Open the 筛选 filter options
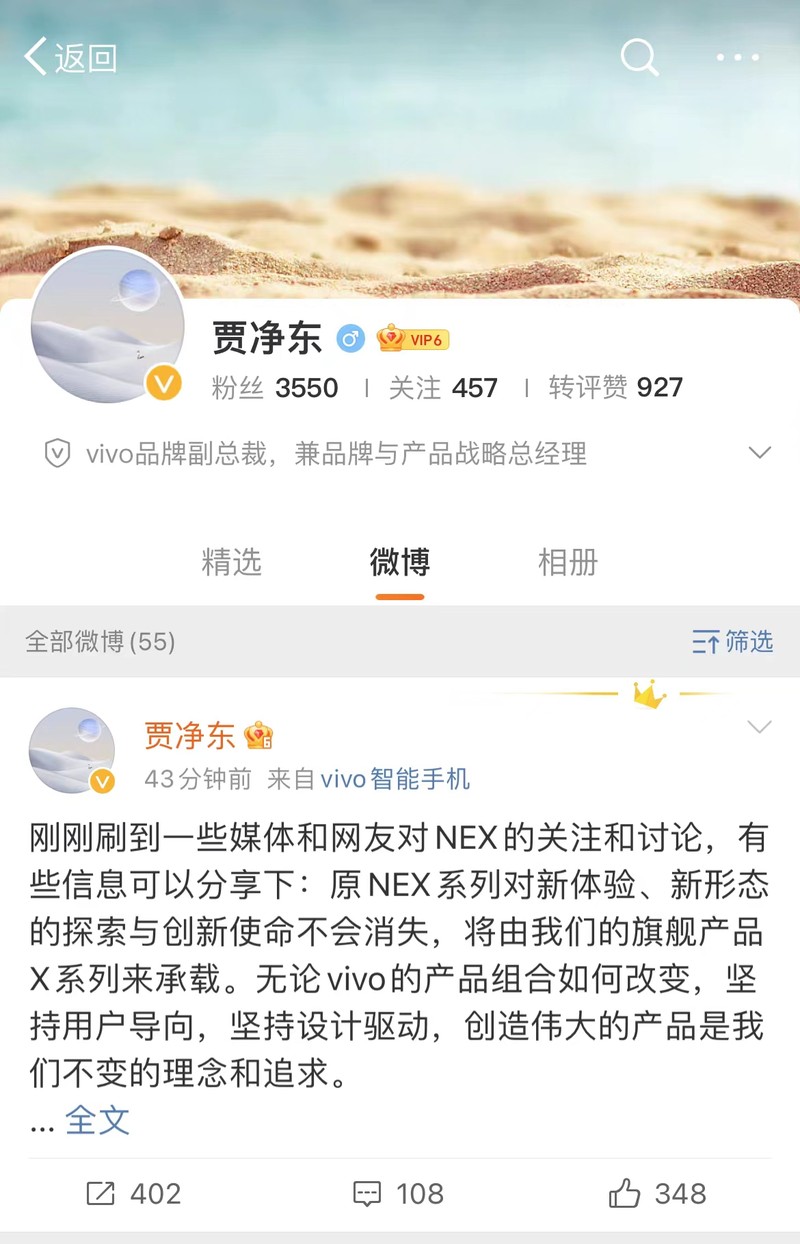800x1244 pixels. (733, 642)
